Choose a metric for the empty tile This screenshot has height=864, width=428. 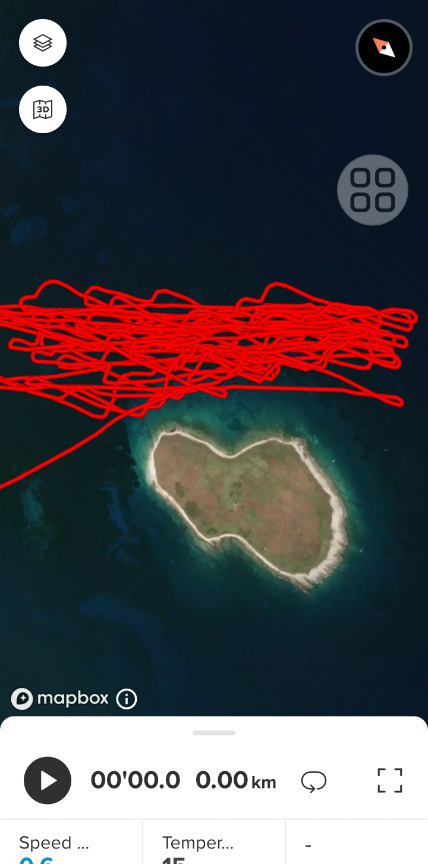pos(357,841)
